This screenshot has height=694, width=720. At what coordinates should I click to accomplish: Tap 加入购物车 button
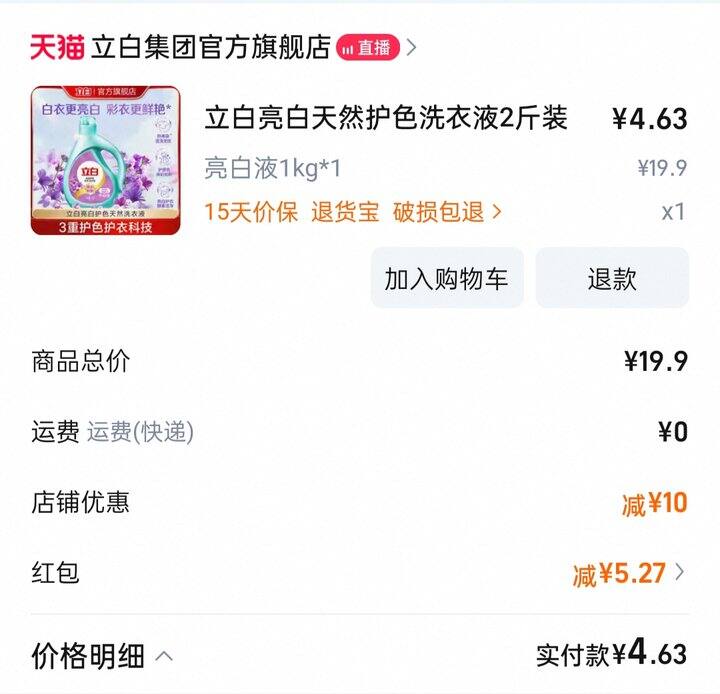pyautogui.click(x=446, y=278)
